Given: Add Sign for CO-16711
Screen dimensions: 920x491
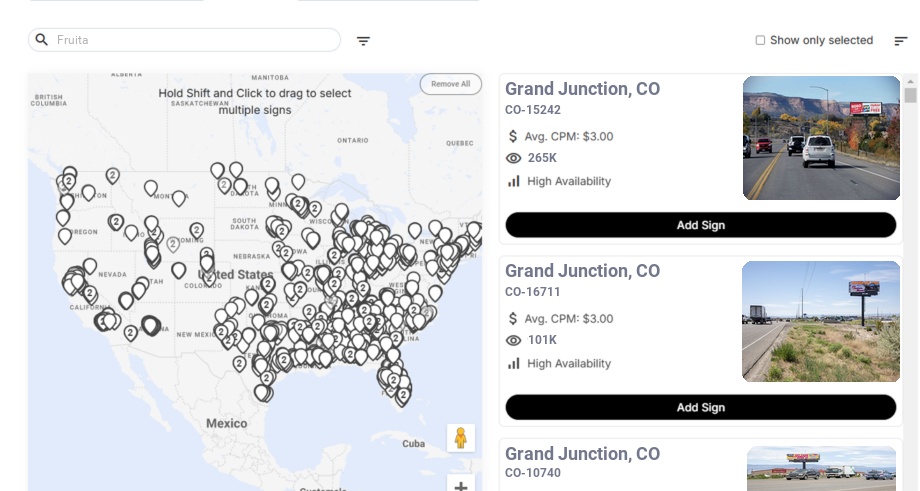Looking at the screenshot, I should (x=700, y=407).
